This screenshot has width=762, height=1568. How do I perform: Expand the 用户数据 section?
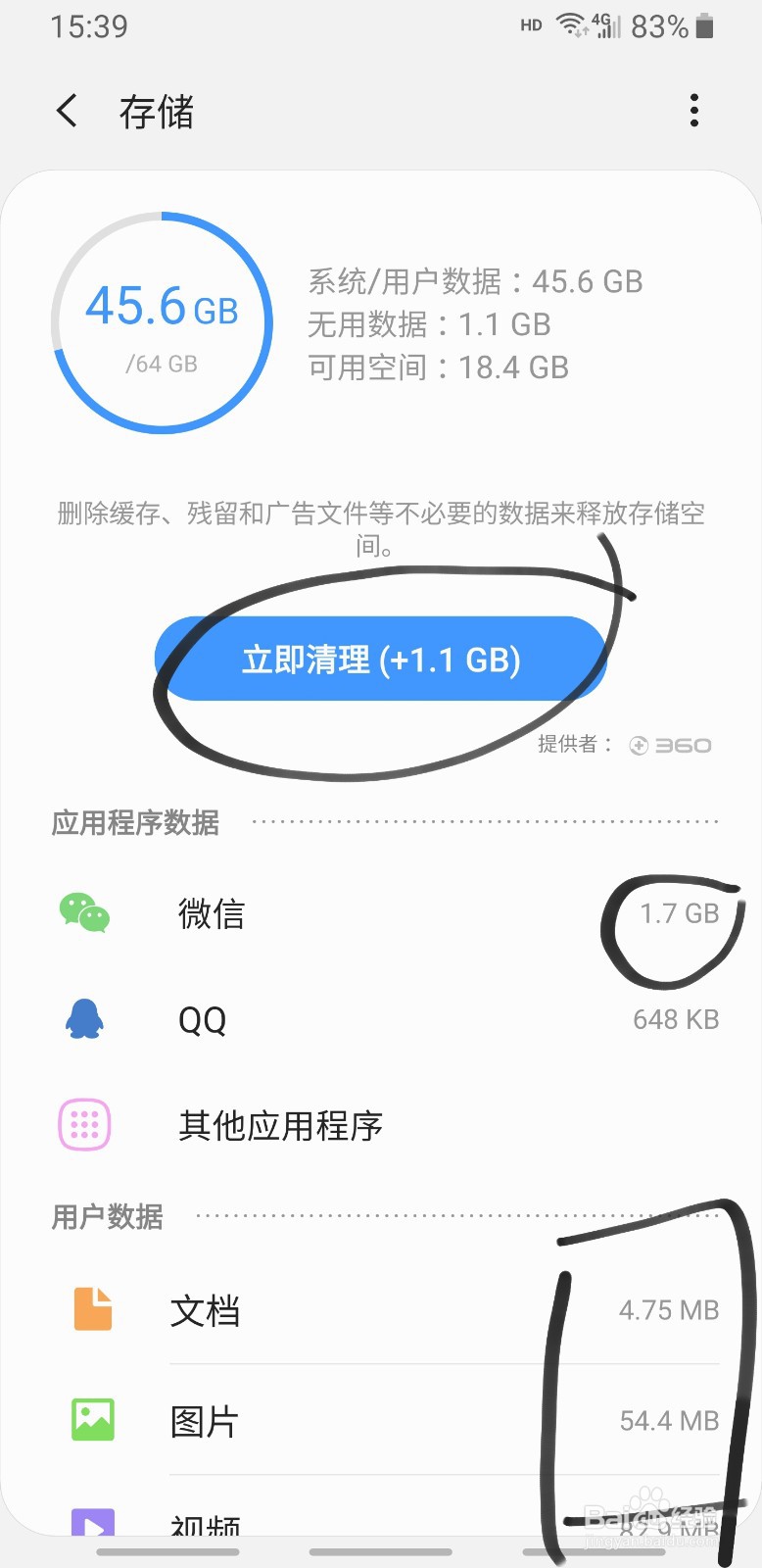click(x=108, y=1217)
